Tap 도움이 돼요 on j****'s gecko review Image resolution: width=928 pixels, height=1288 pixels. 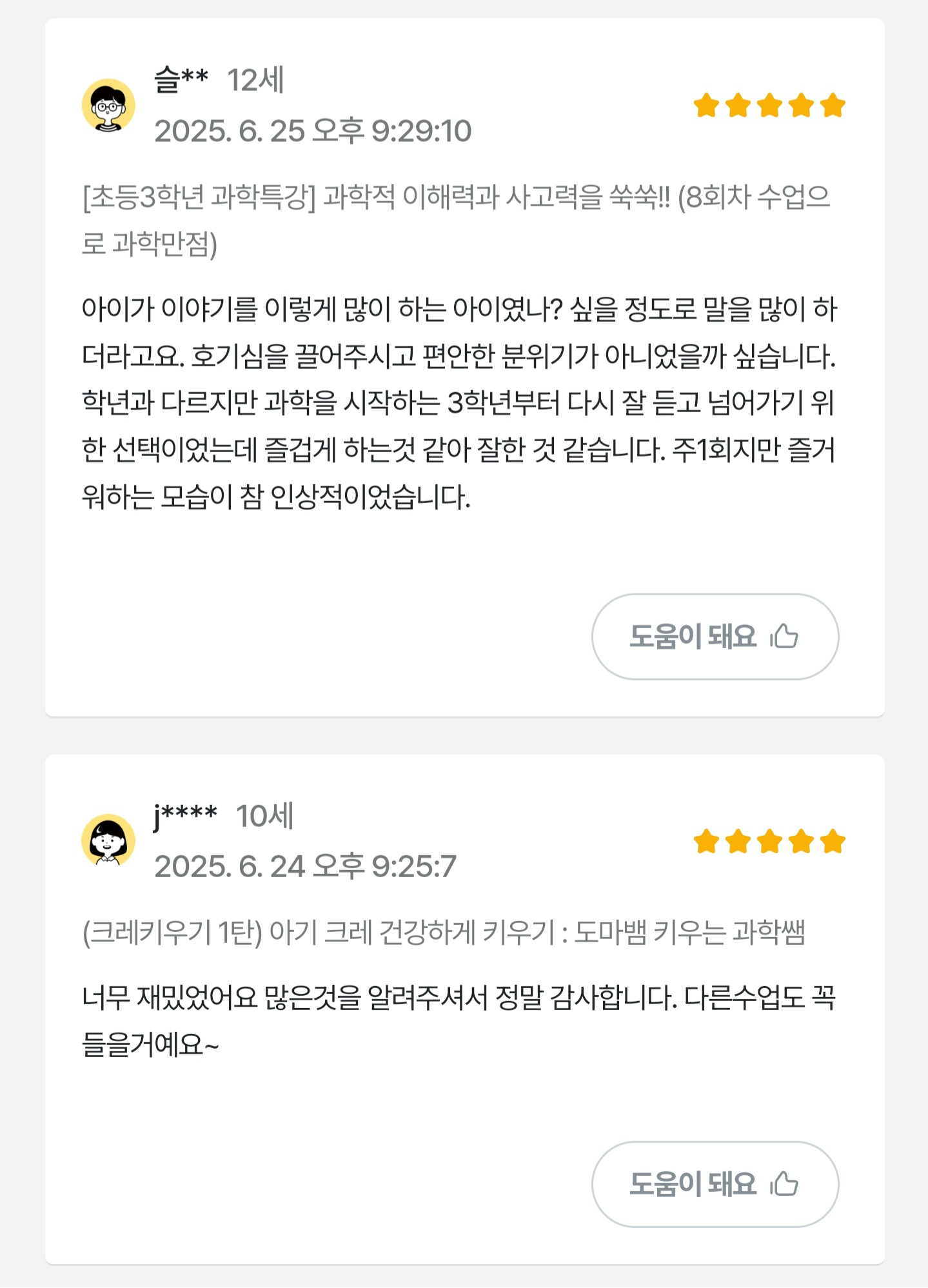pos(715,1184)
